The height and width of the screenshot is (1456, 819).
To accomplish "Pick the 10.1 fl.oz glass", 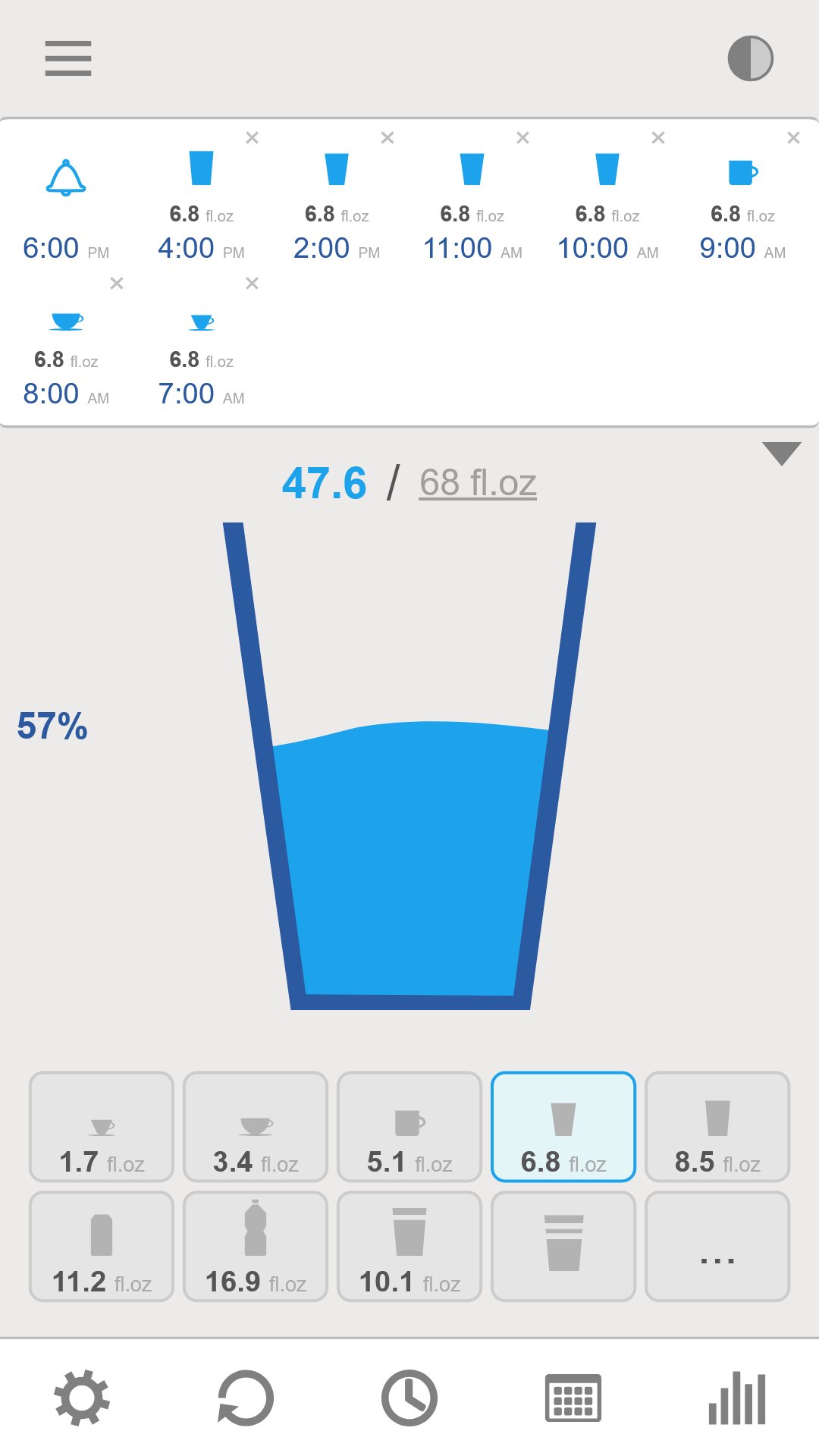I will point(409,1247).
